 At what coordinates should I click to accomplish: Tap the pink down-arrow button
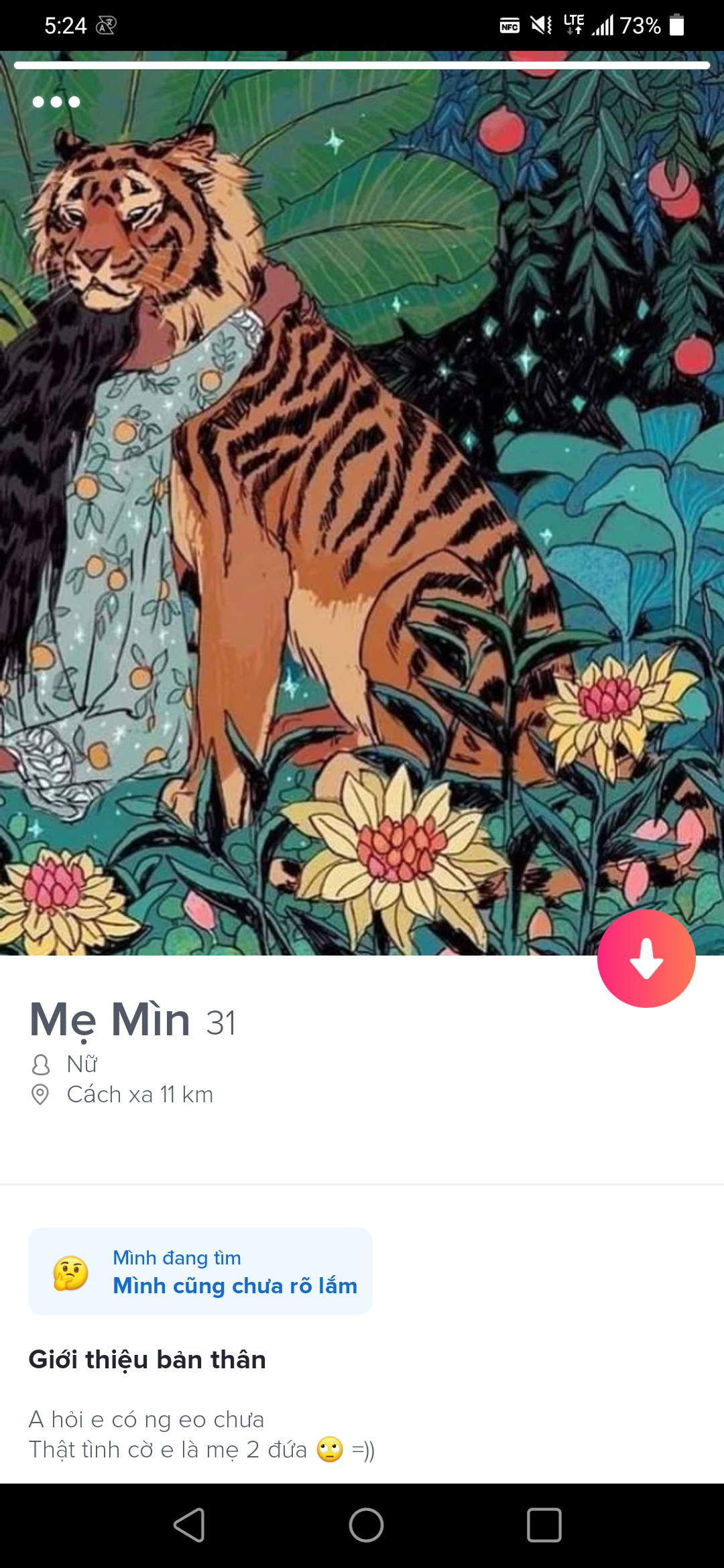646,958
